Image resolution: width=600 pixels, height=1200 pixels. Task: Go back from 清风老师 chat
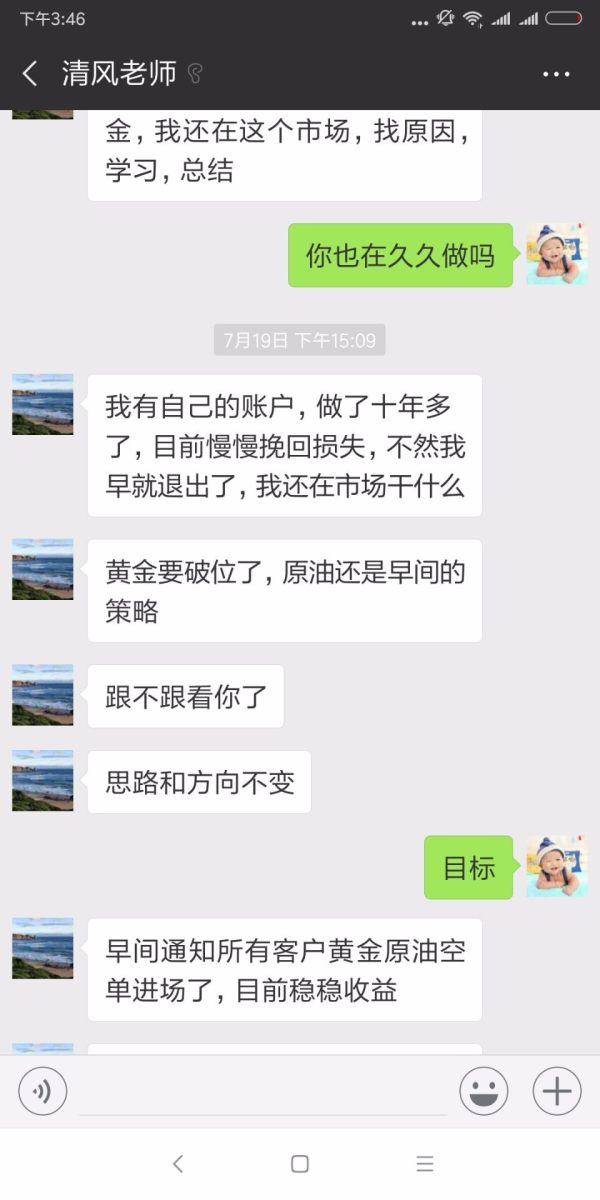(30, 73)
